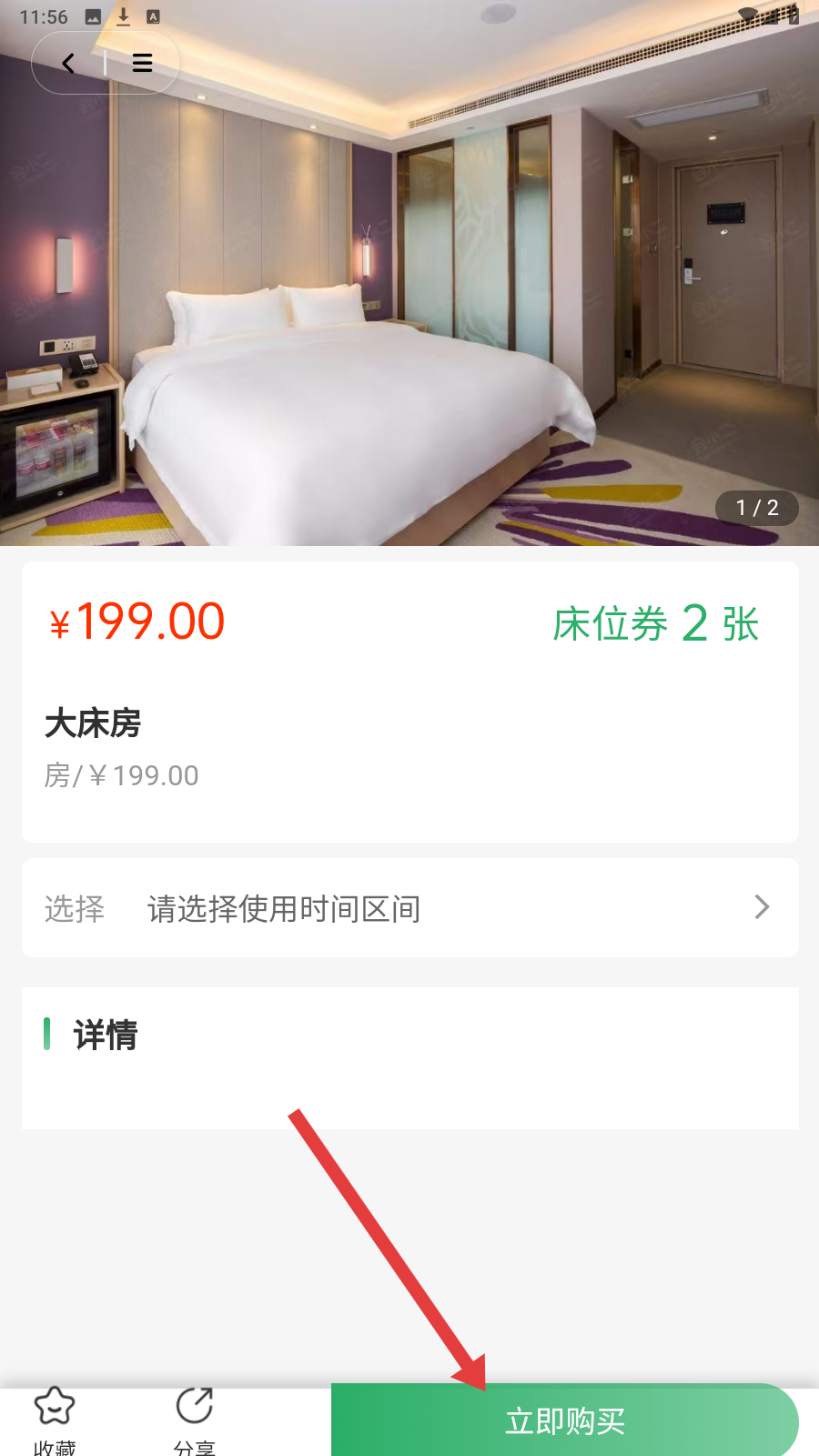Go back using the top arrow
This screenshot has width=819, height=1456.
coord(68,63)
